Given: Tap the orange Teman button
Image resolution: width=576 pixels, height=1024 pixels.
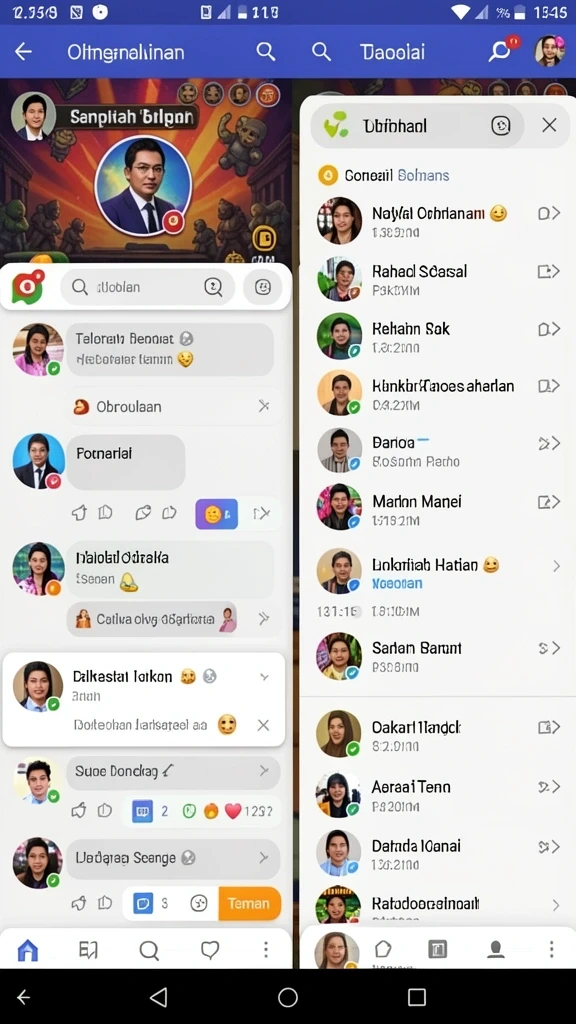Looking at the screenshot, I should point(249,903).
